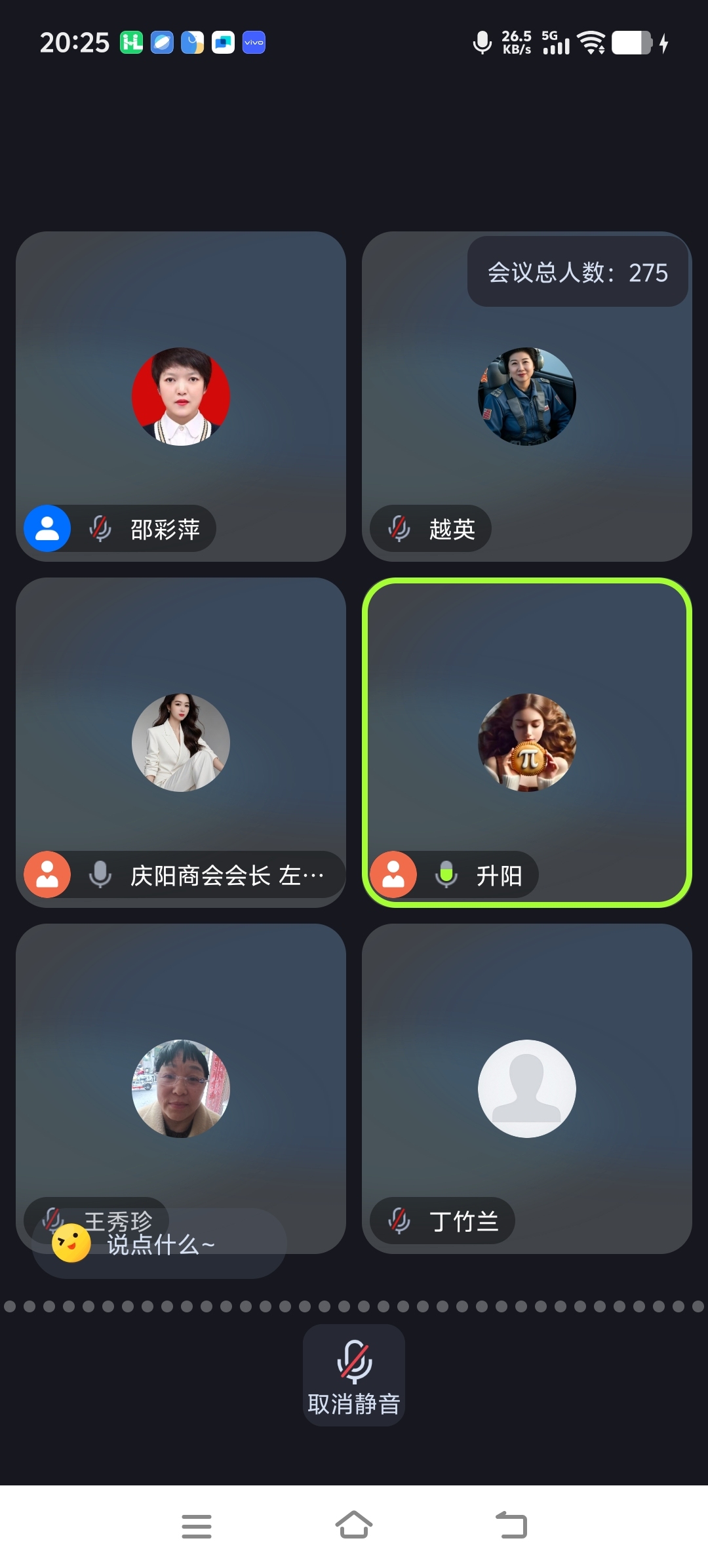Tap the 越英 name label
The image size is (708, 1568).
click(452, 528)
